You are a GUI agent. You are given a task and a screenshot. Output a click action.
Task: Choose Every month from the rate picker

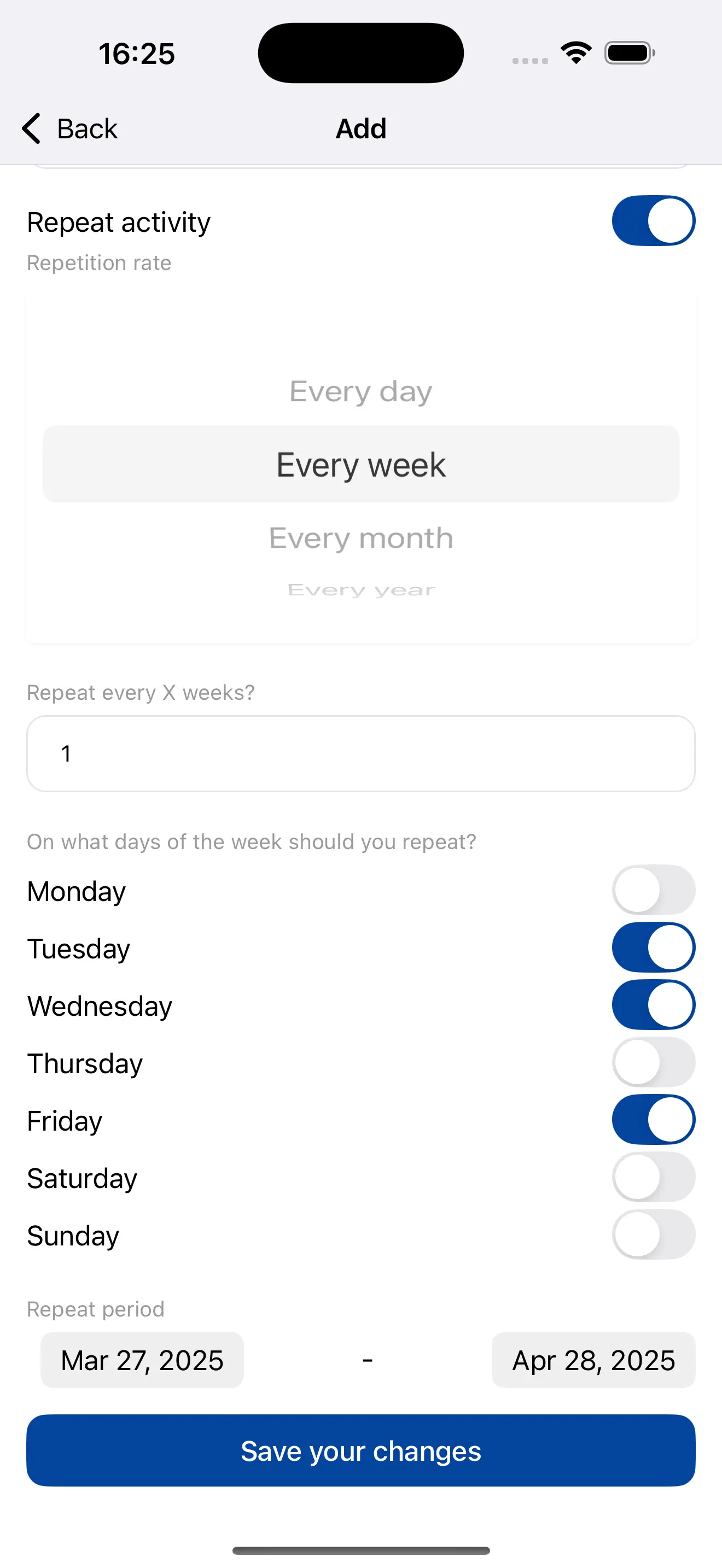pos(360,537)
